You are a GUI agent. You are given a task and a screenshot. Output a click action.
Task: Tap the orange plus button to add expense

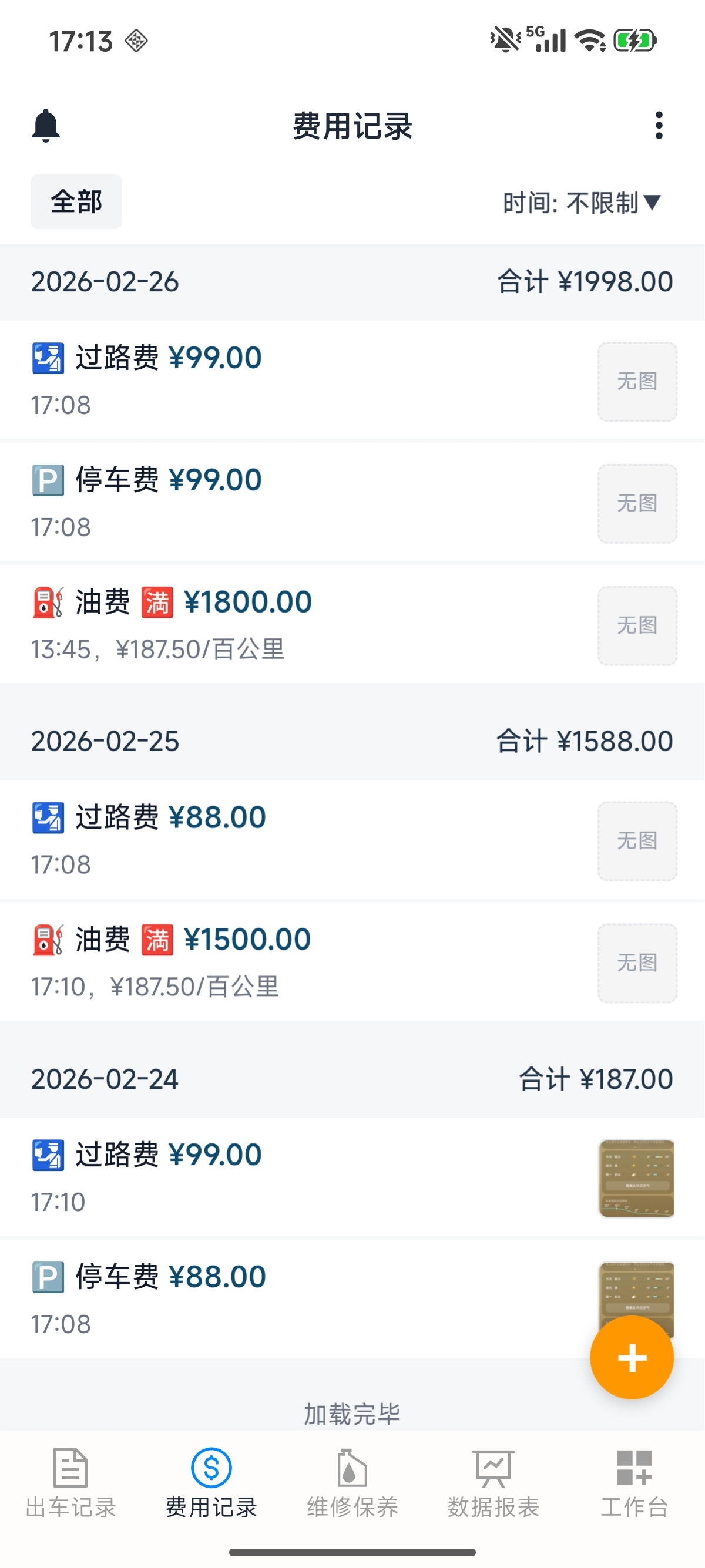[x=632, y=1357]
